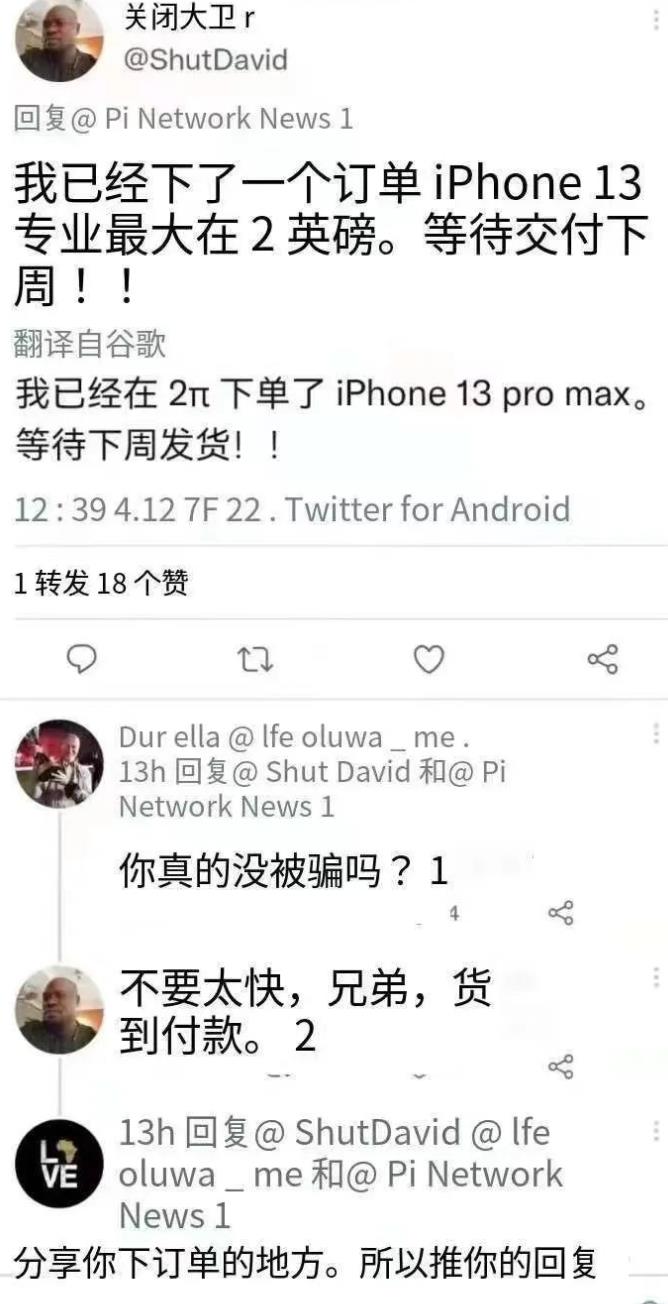The image size is (668, 1304).
Task: Open overflow menu on ShutDavid's main tweet
Action: tap(657, 23)
